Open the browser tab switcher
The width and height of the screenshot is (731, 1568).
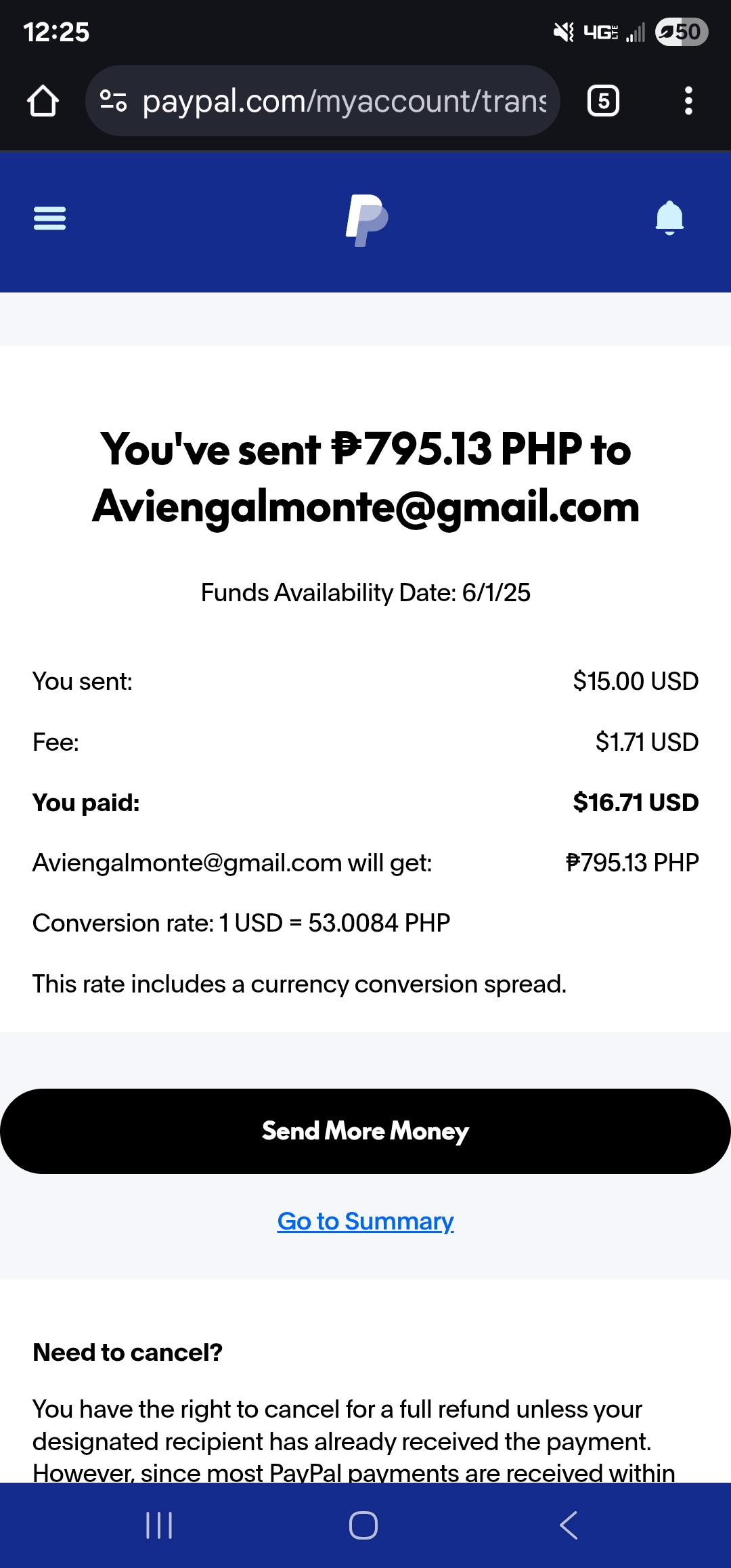603,101
